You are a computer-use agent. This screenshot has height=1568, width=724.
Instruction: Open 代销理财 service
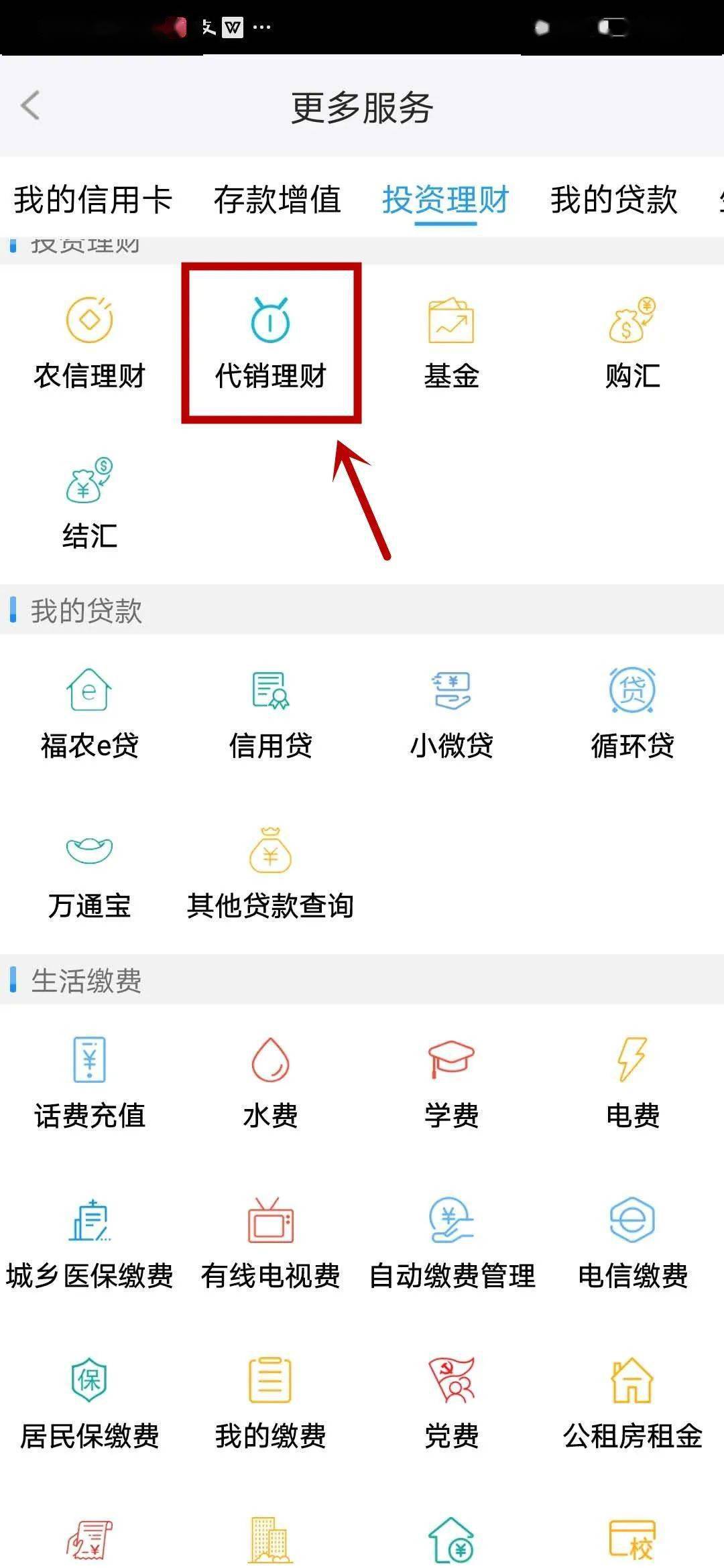click(271, 343)
